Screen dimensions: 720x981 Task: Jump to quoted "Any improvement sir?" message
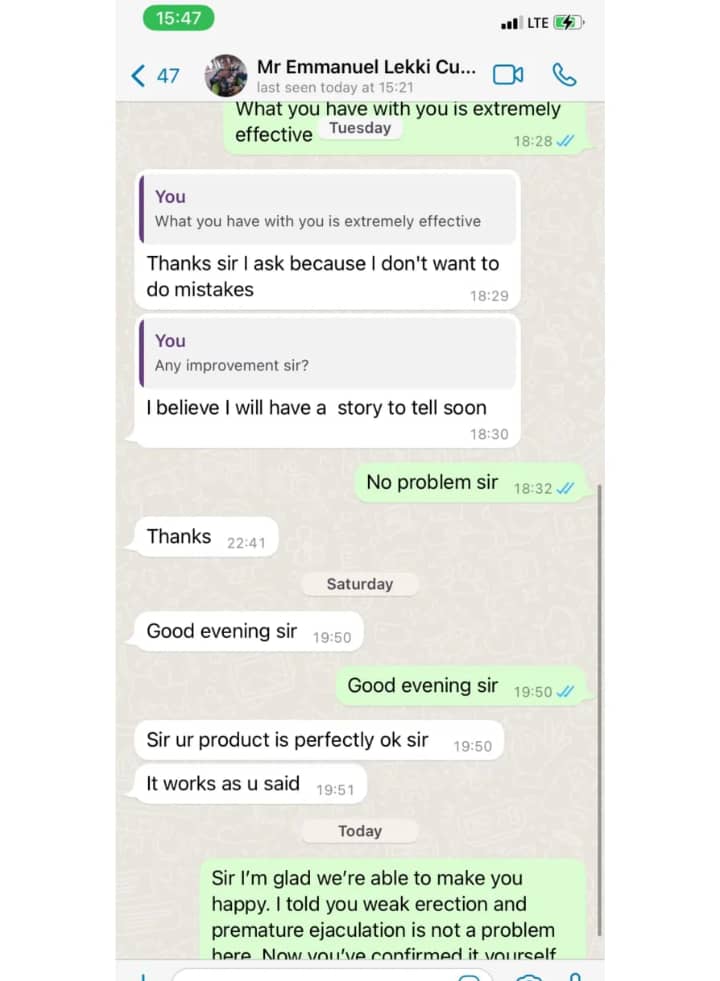pyautogui.click(x=328, y=353)
